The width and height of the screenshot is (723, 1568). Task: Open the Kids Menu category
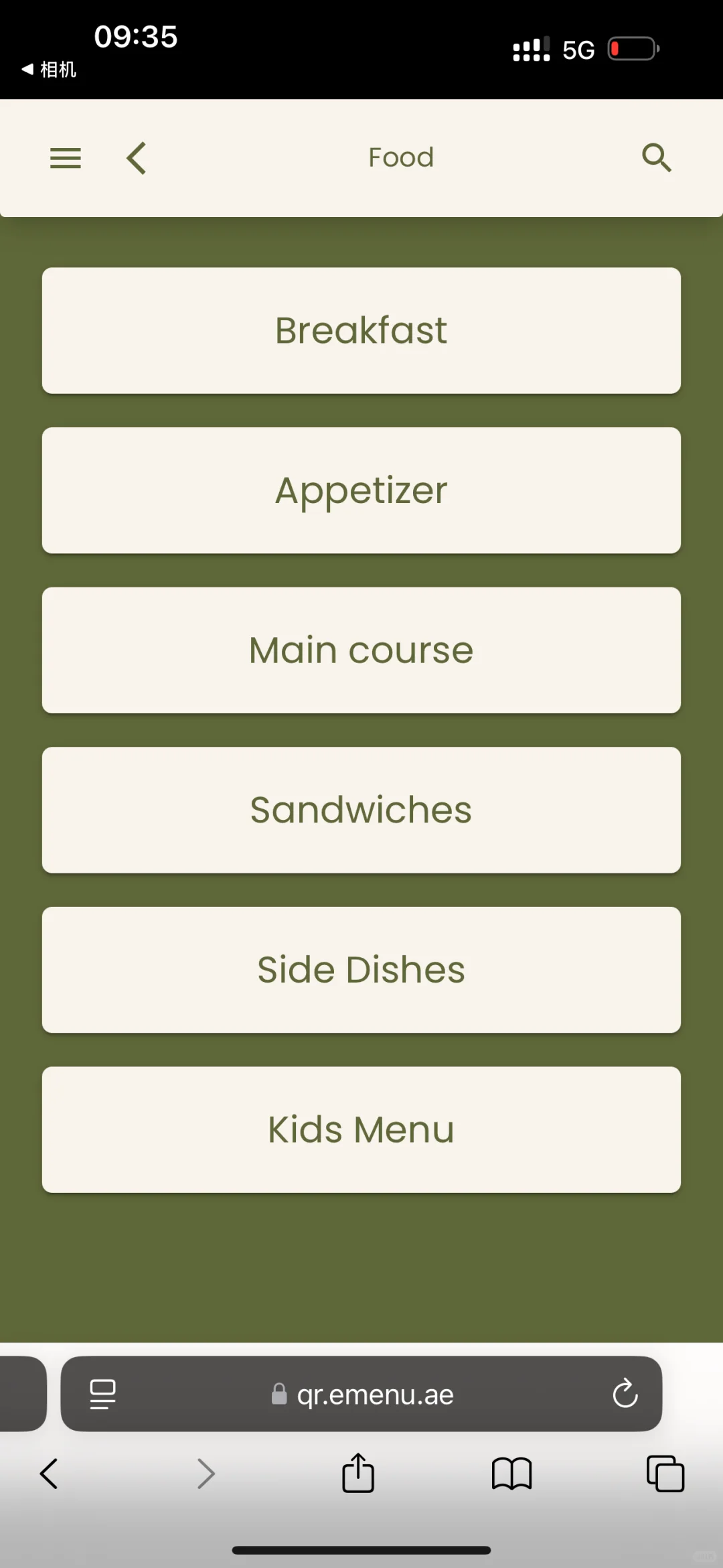[x=361, y=1130]
